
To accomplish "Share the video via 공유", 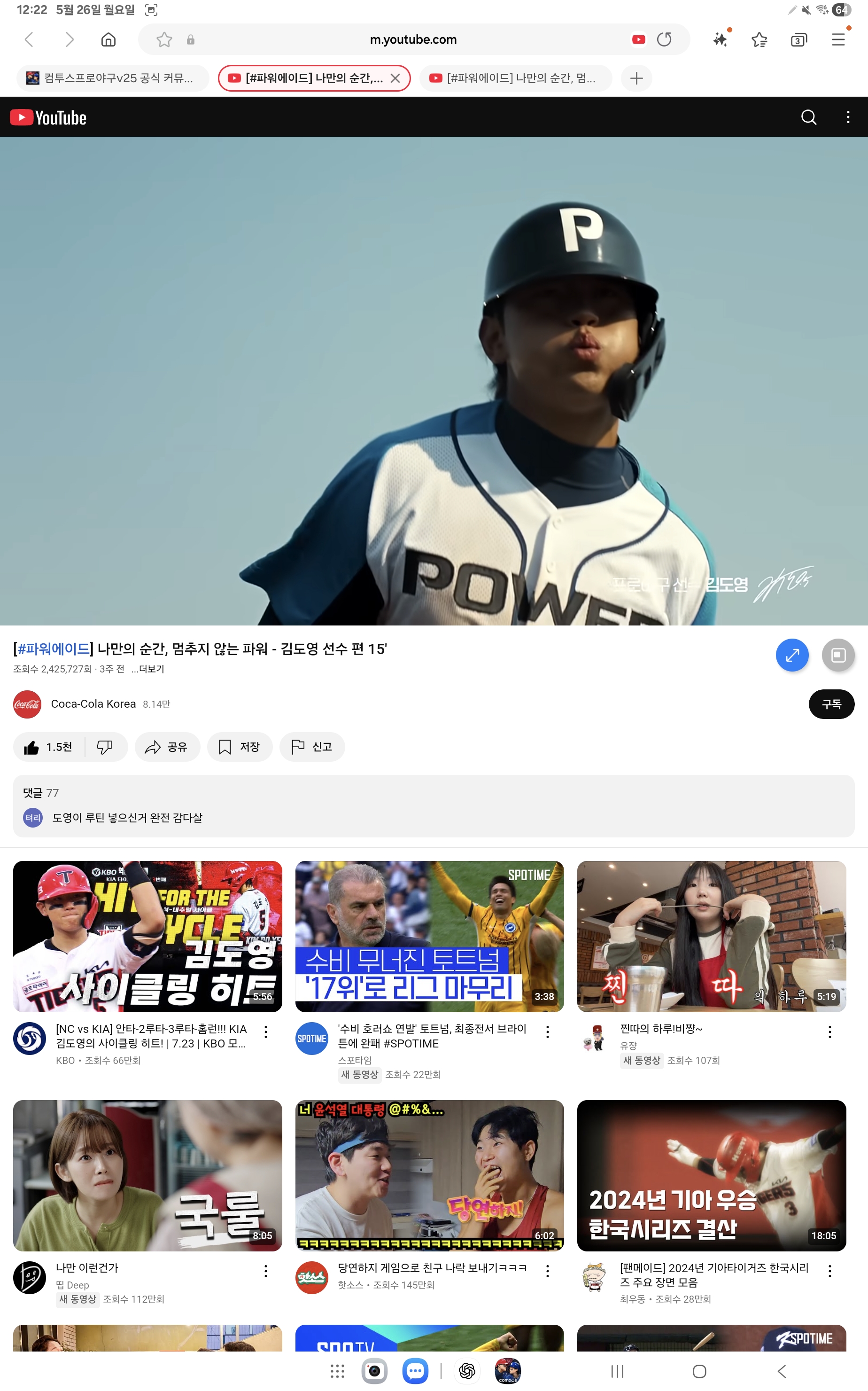I will click(167, 747).
